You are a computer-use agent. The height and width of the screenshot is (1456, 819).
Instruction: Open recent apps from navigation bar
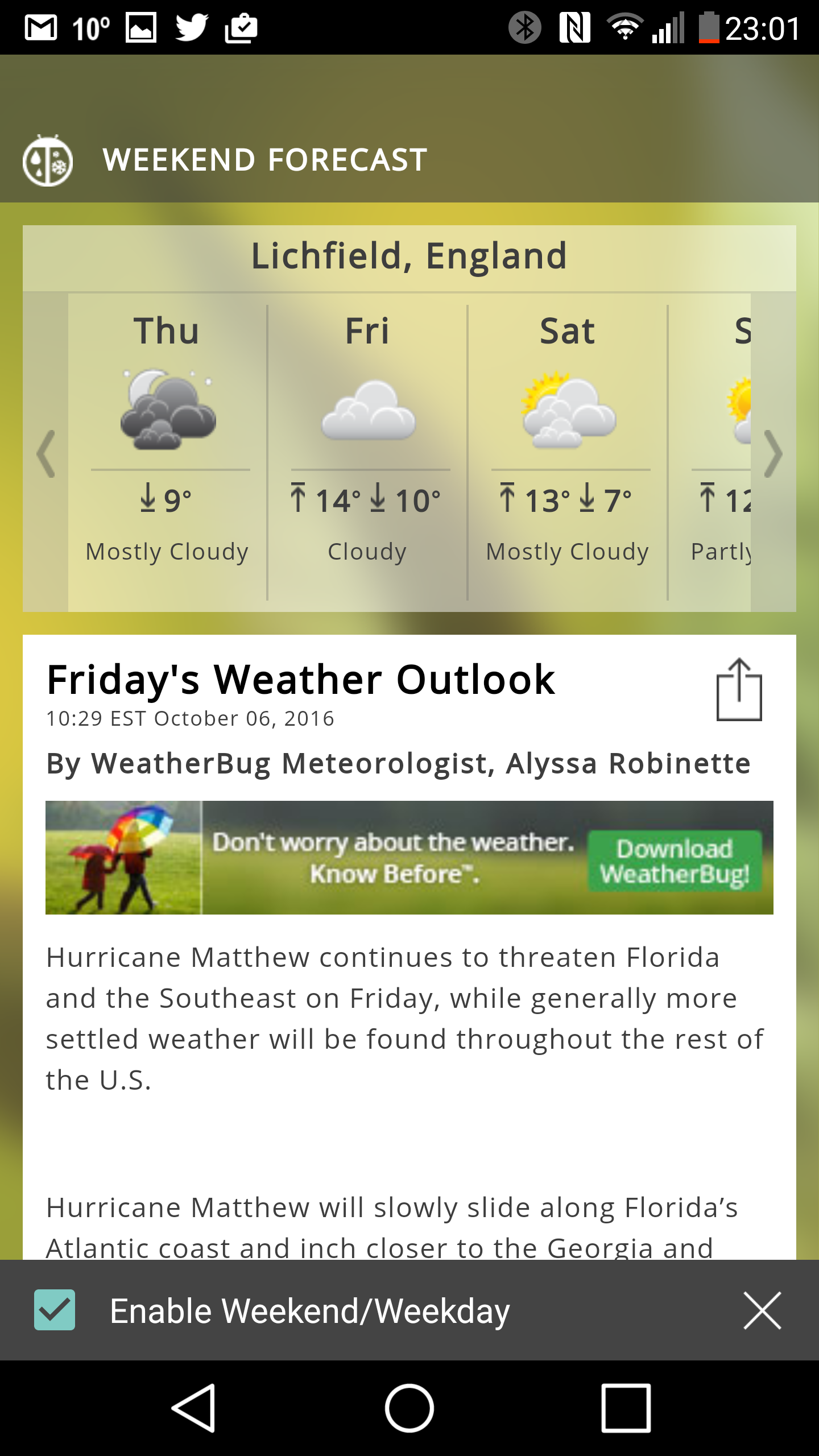(626, 1408)
